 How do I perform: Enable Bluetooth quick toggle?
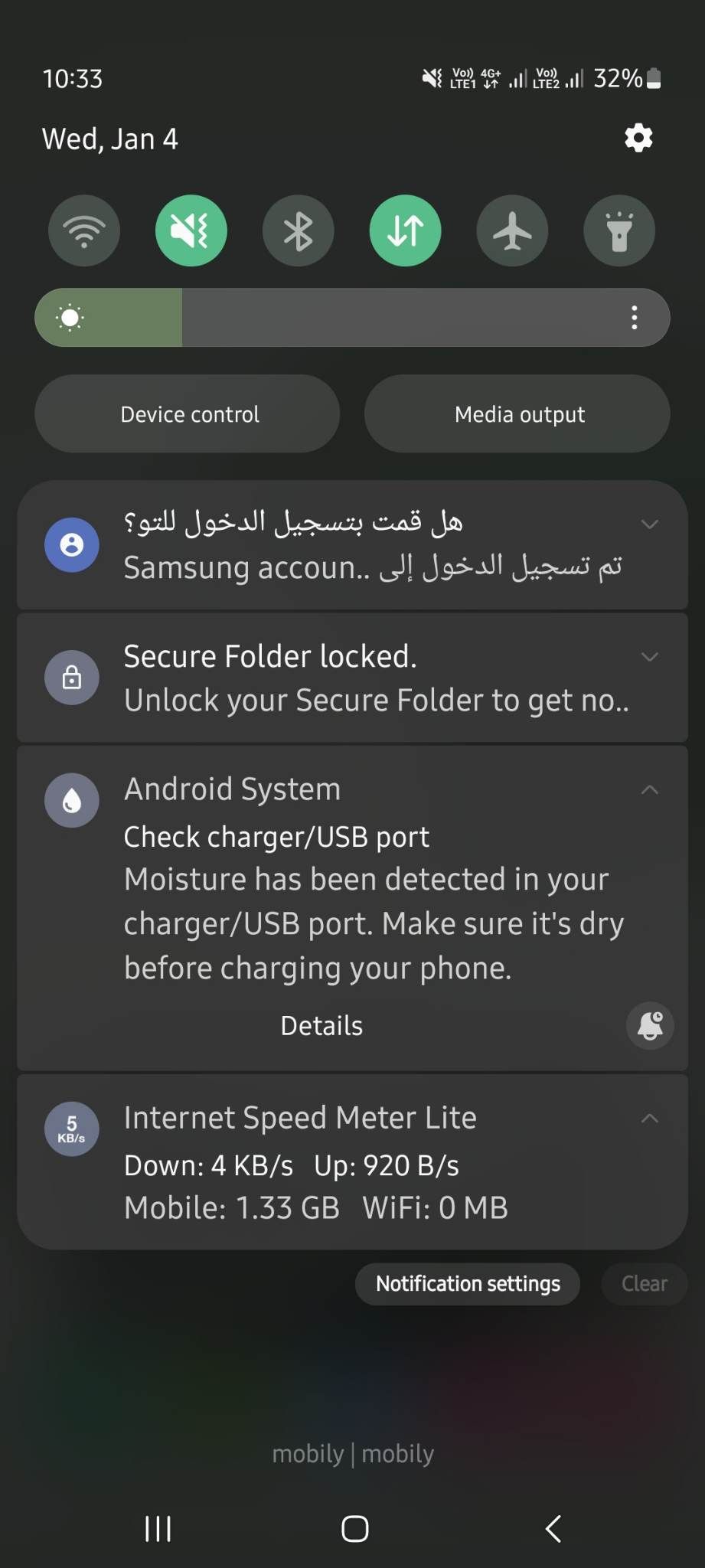click(298, 230)
